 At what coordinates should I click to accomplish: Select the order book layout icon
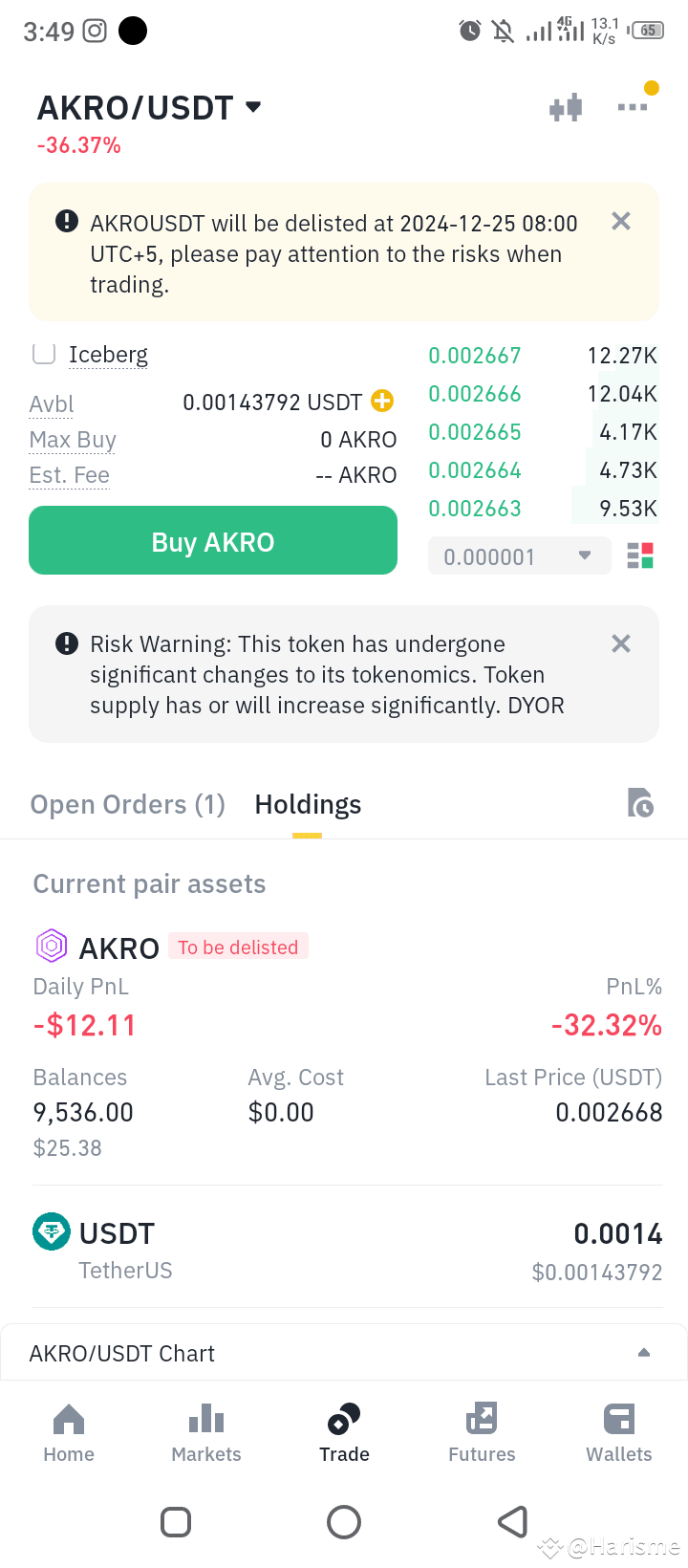(x=640, y=555)
